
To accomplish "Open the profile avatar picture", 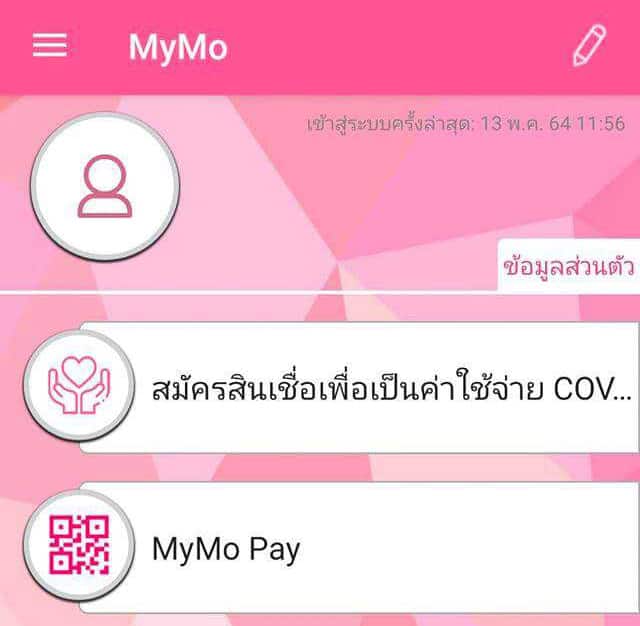I will coord(105,186).
